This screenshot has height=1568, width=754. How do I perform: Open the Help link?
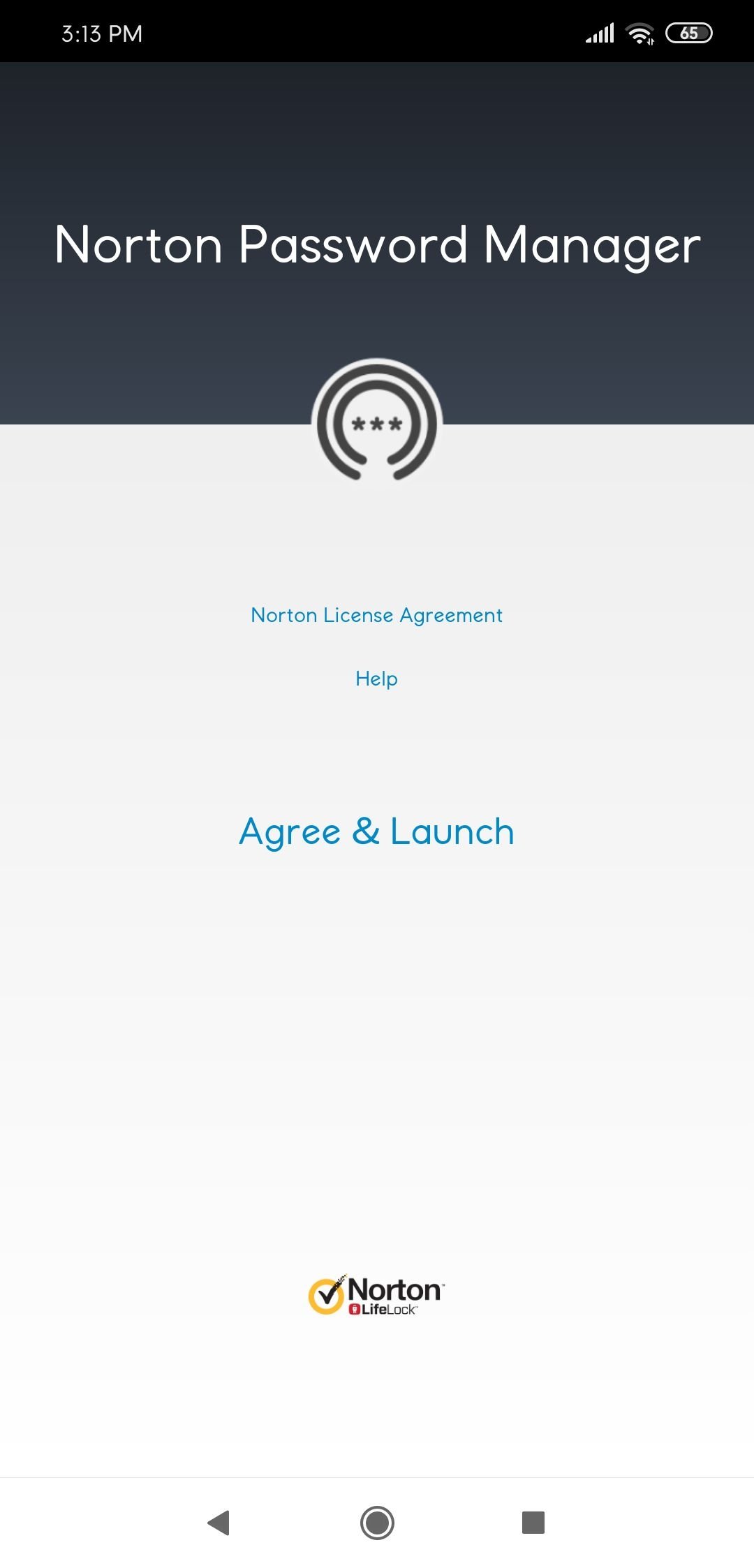pyautogui.click(x=376, y=679)
